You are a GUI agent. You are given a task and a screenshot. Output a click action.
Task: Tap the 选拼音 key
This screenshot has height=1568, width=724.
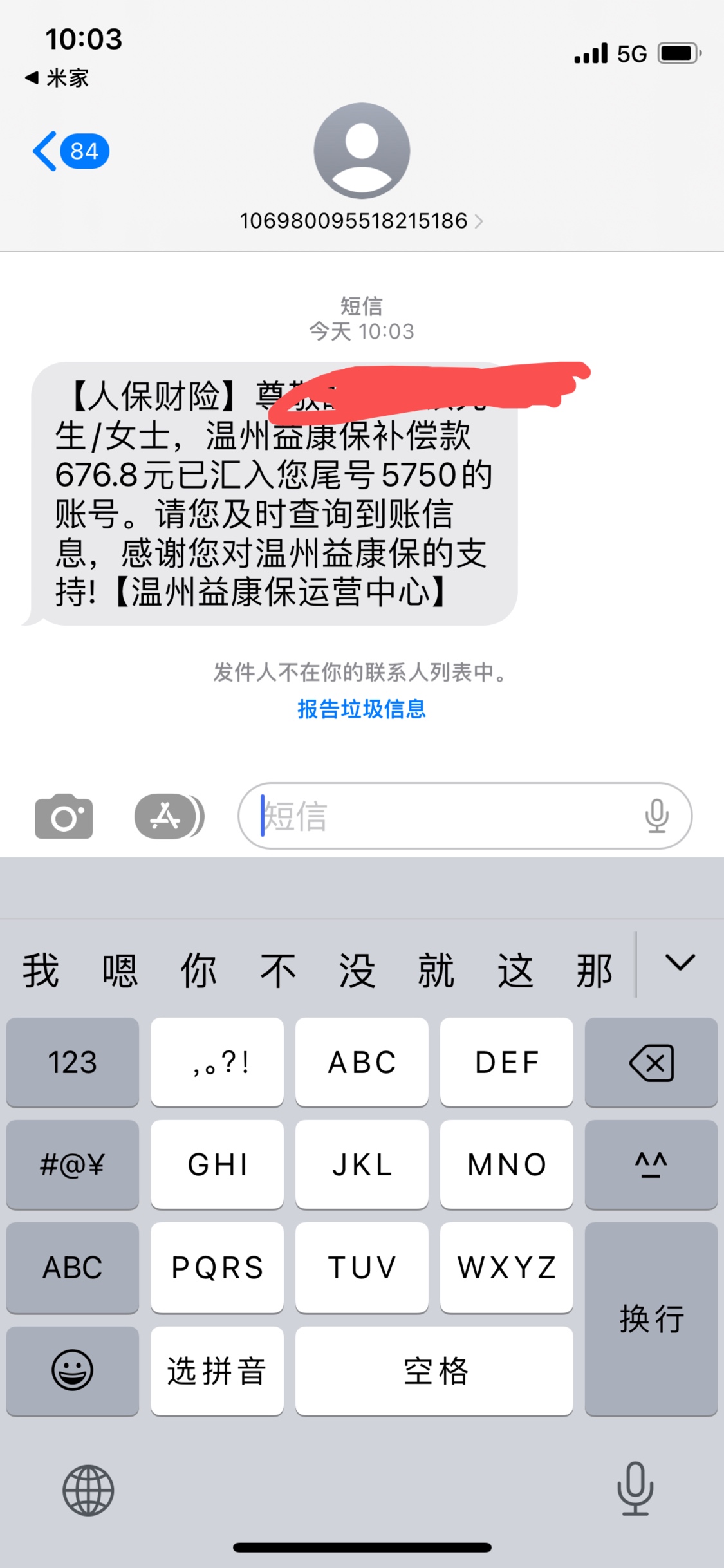point(217,1370)
